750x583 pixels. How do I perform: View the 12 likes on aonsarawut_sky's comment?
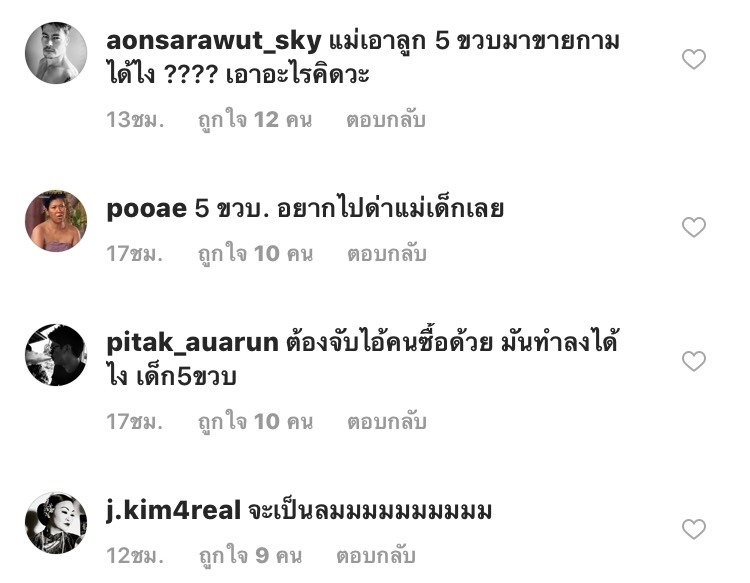tap(255, 120)
